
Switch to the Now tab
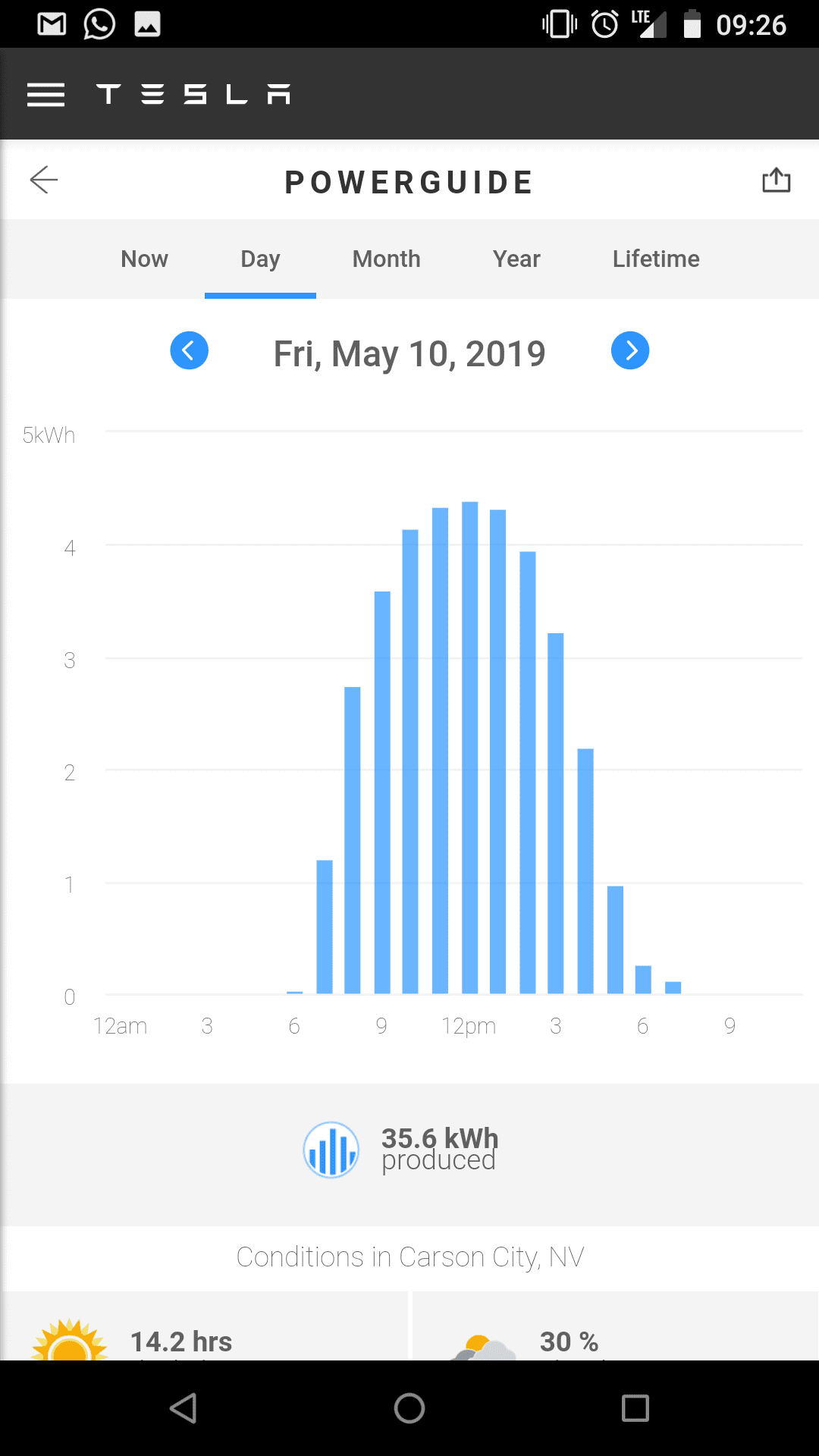coord(144,259)
